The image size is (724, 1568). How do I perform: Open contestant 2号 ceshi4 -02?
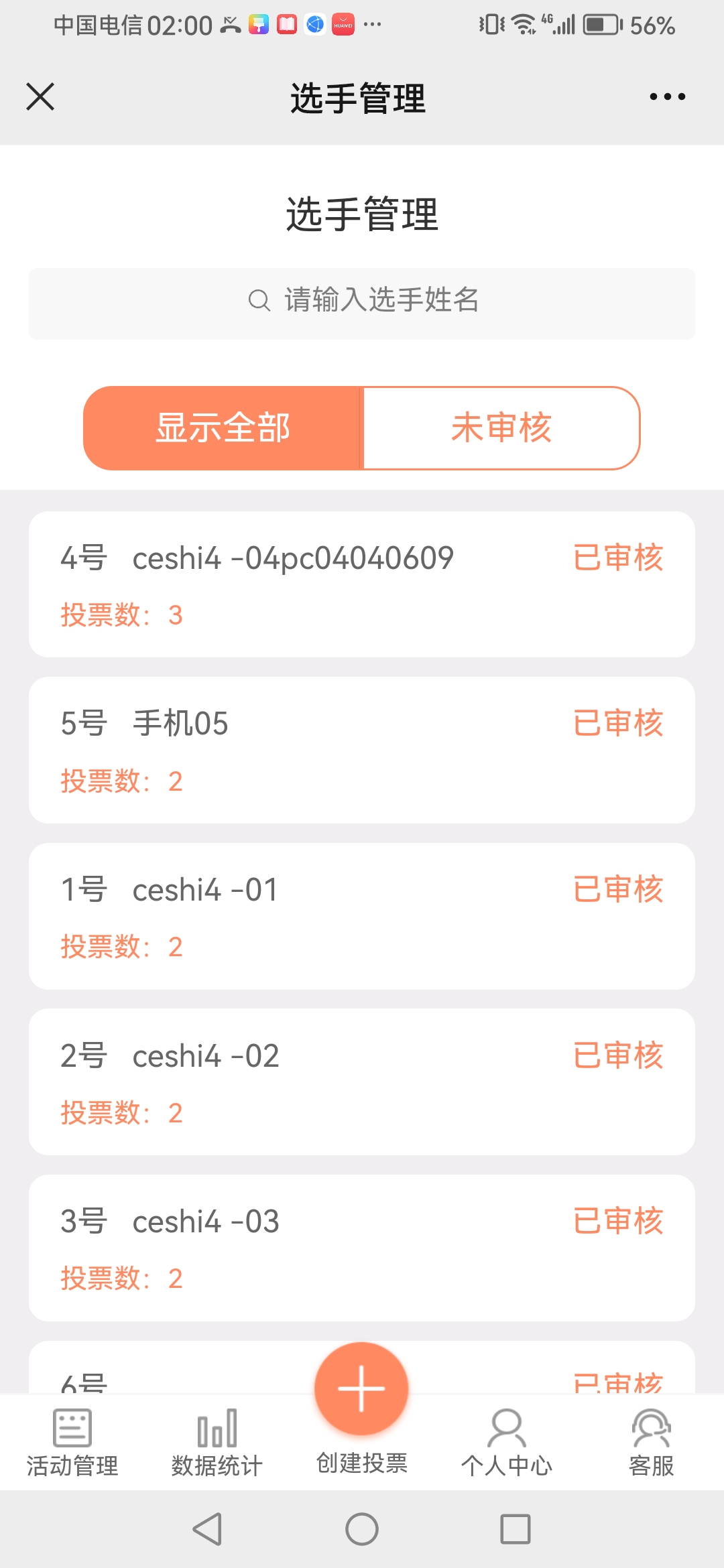pyautogui.click(x=362, y=1082)
